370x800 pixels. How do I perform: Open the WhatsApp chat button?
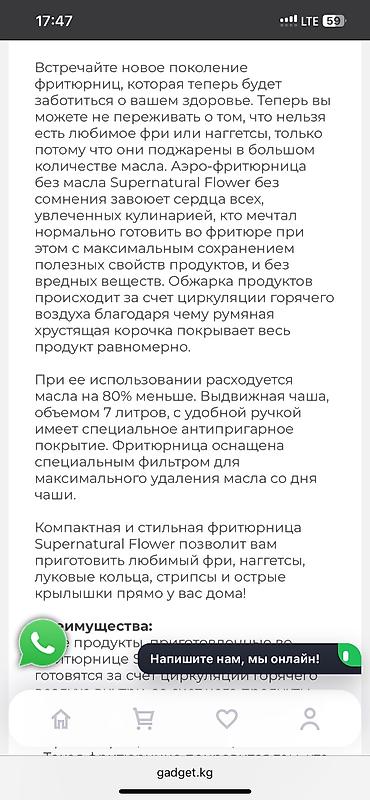point(43,643)
